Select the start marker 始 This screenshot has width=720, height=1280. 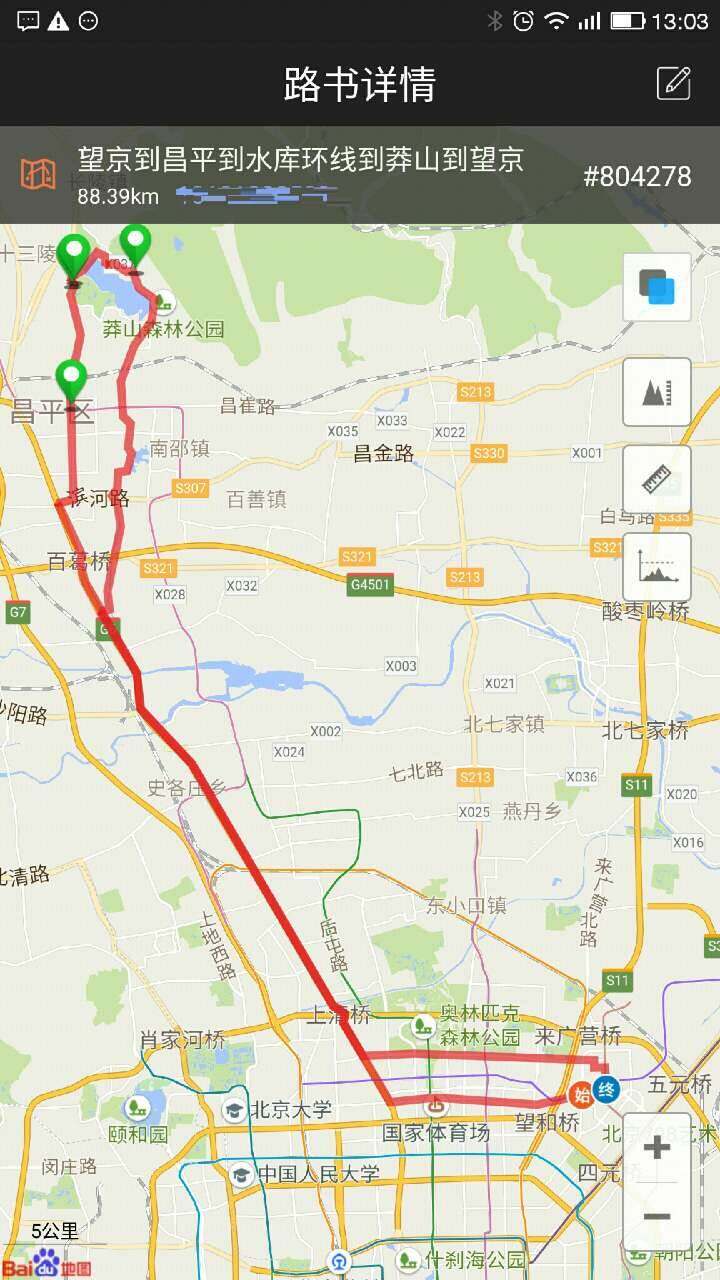581,1093
